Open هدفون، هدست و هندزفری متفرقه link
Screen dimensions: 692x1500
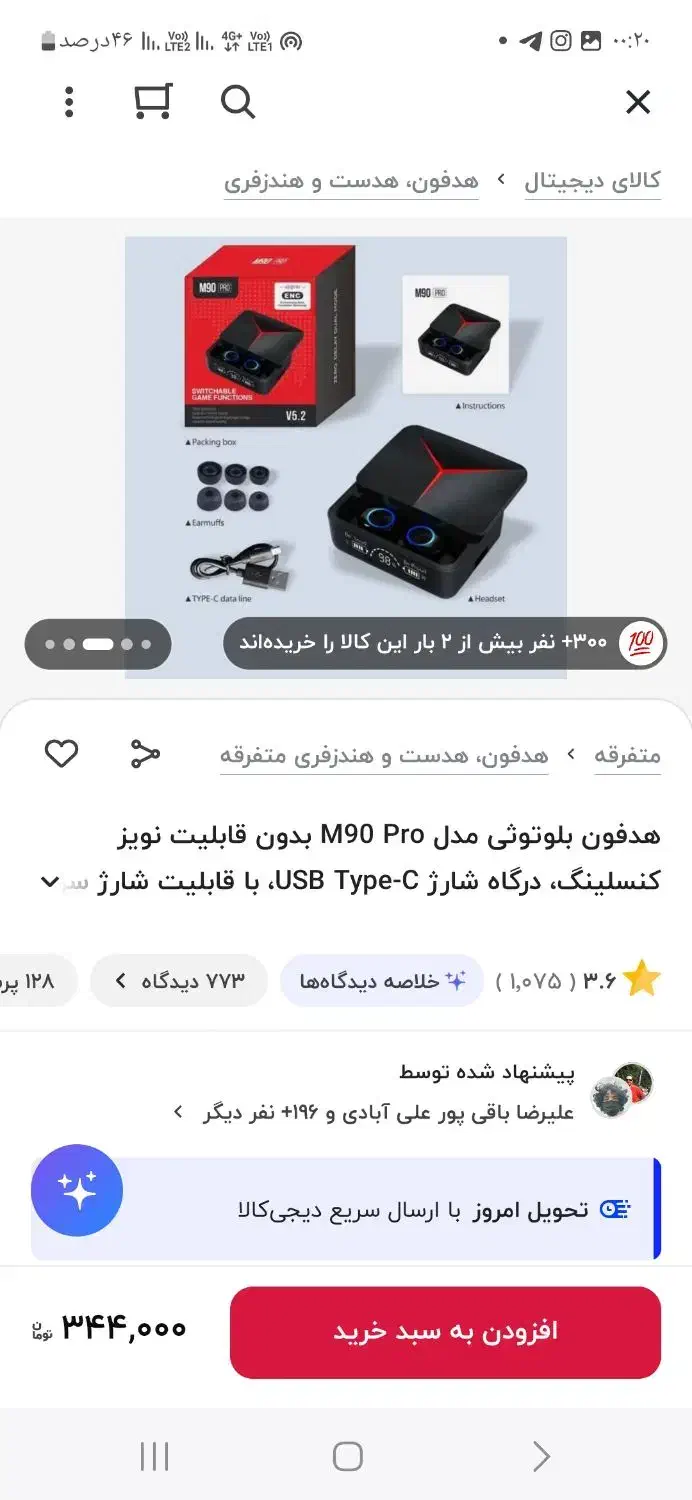[384, 755]
